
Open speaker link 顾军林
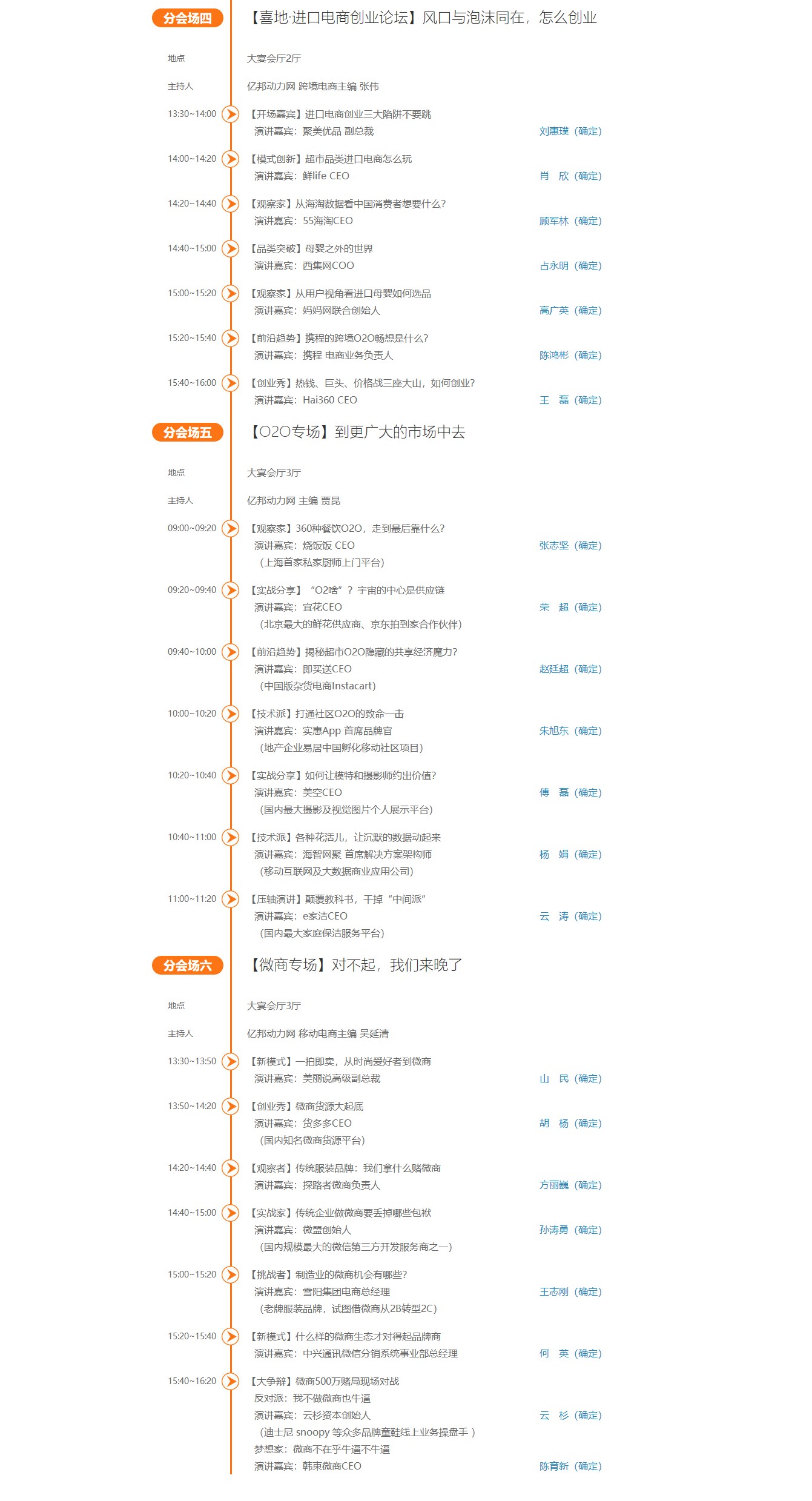click(554, 221)
